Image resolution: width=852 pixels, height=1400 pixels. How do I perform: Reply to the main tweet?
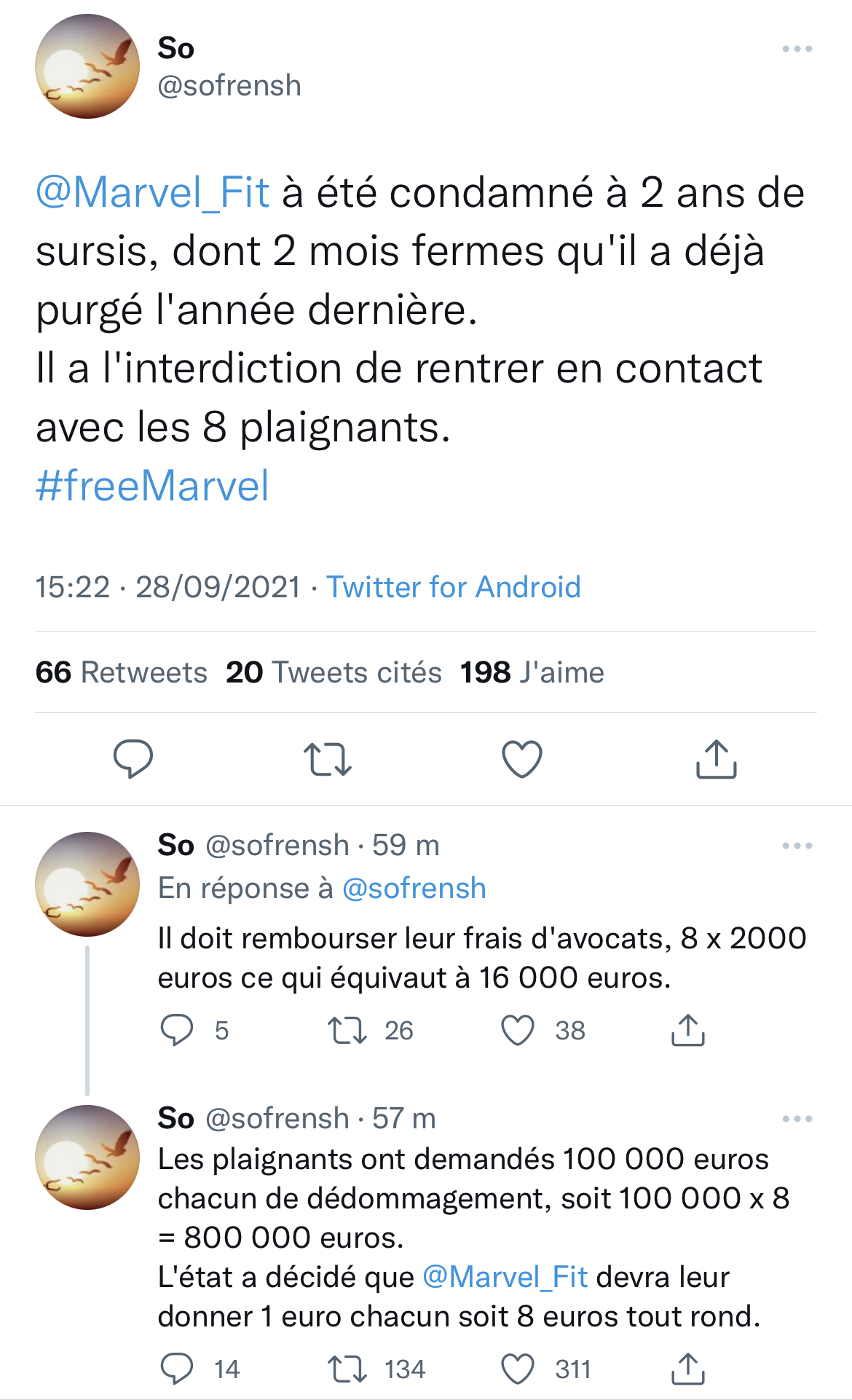point(133,759)
